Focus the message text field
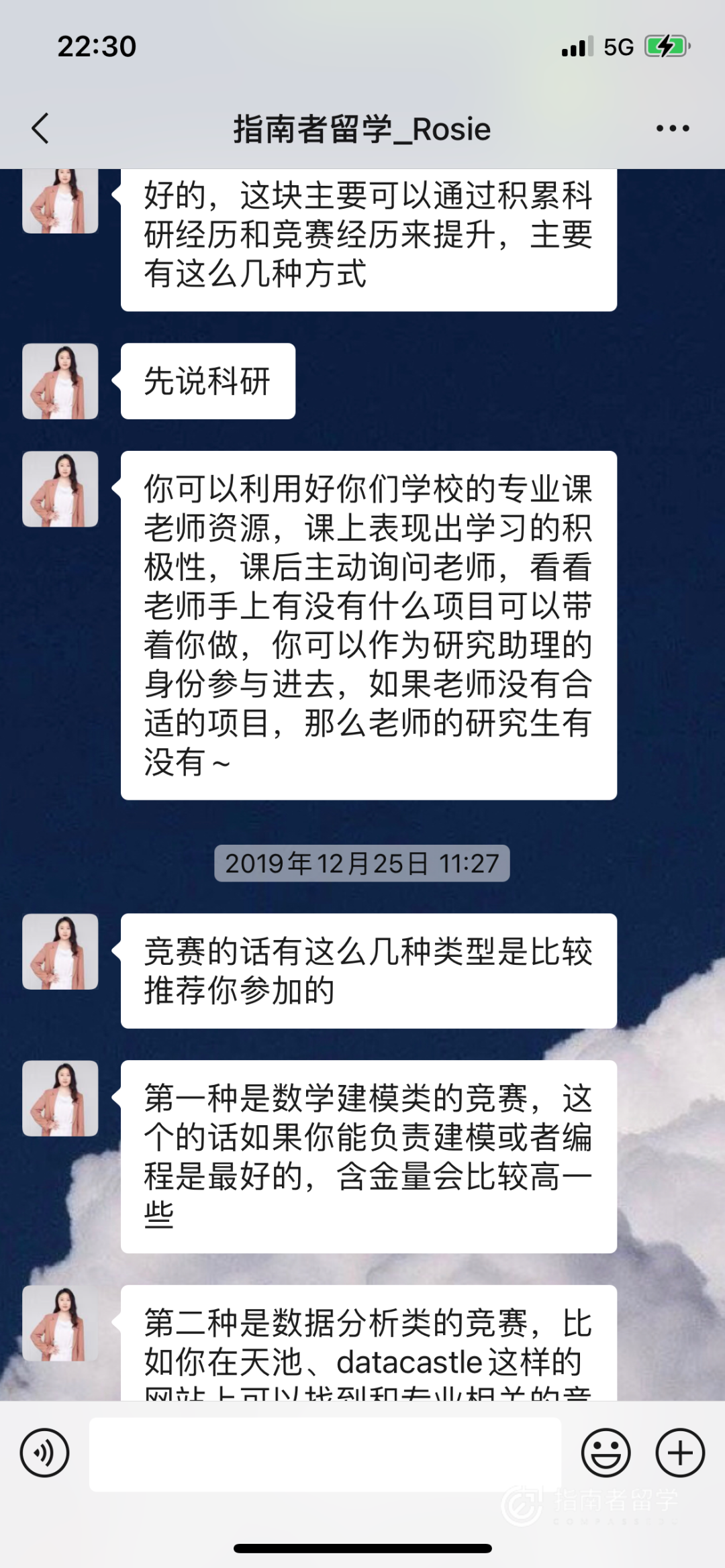 point(325,1454)
